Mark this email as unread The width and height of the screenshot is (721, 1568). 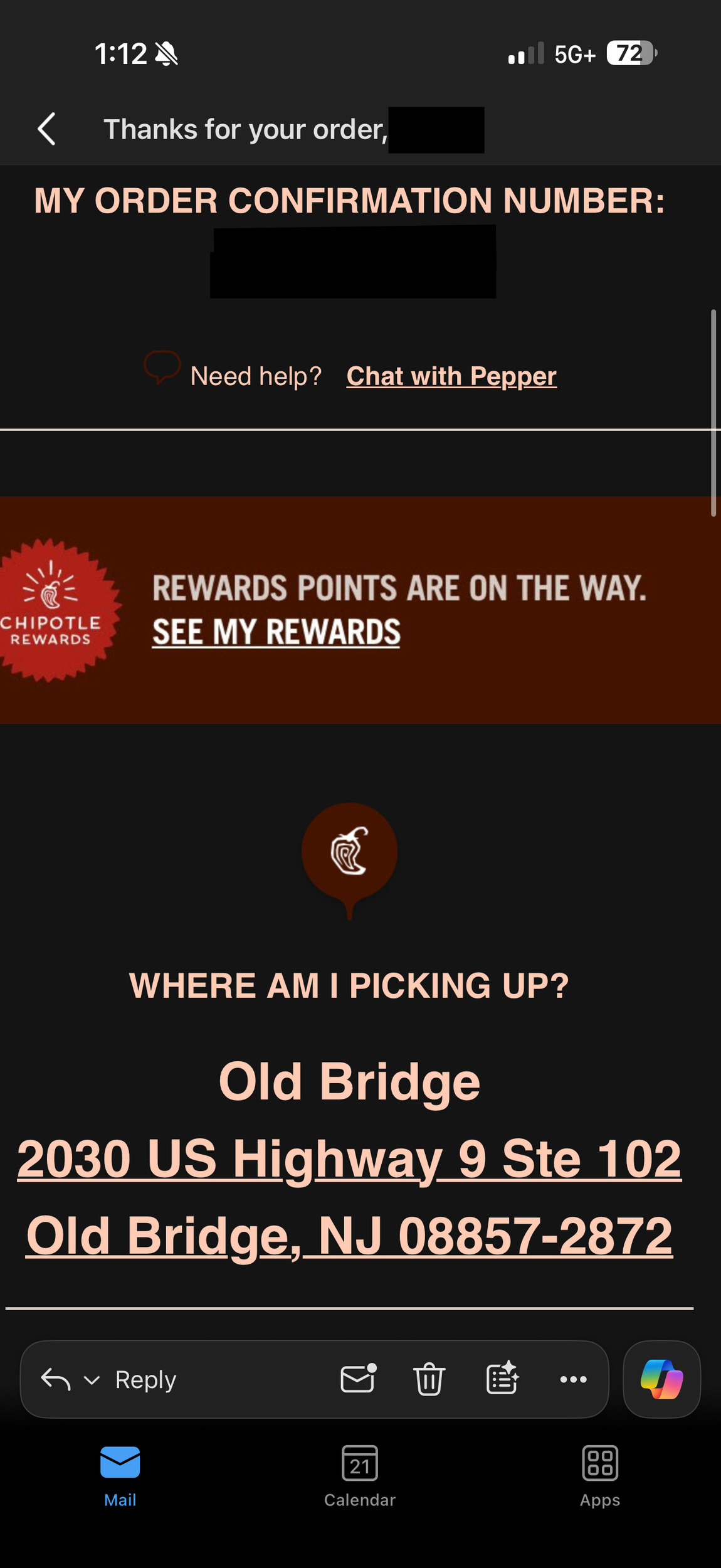[358, 1379]
